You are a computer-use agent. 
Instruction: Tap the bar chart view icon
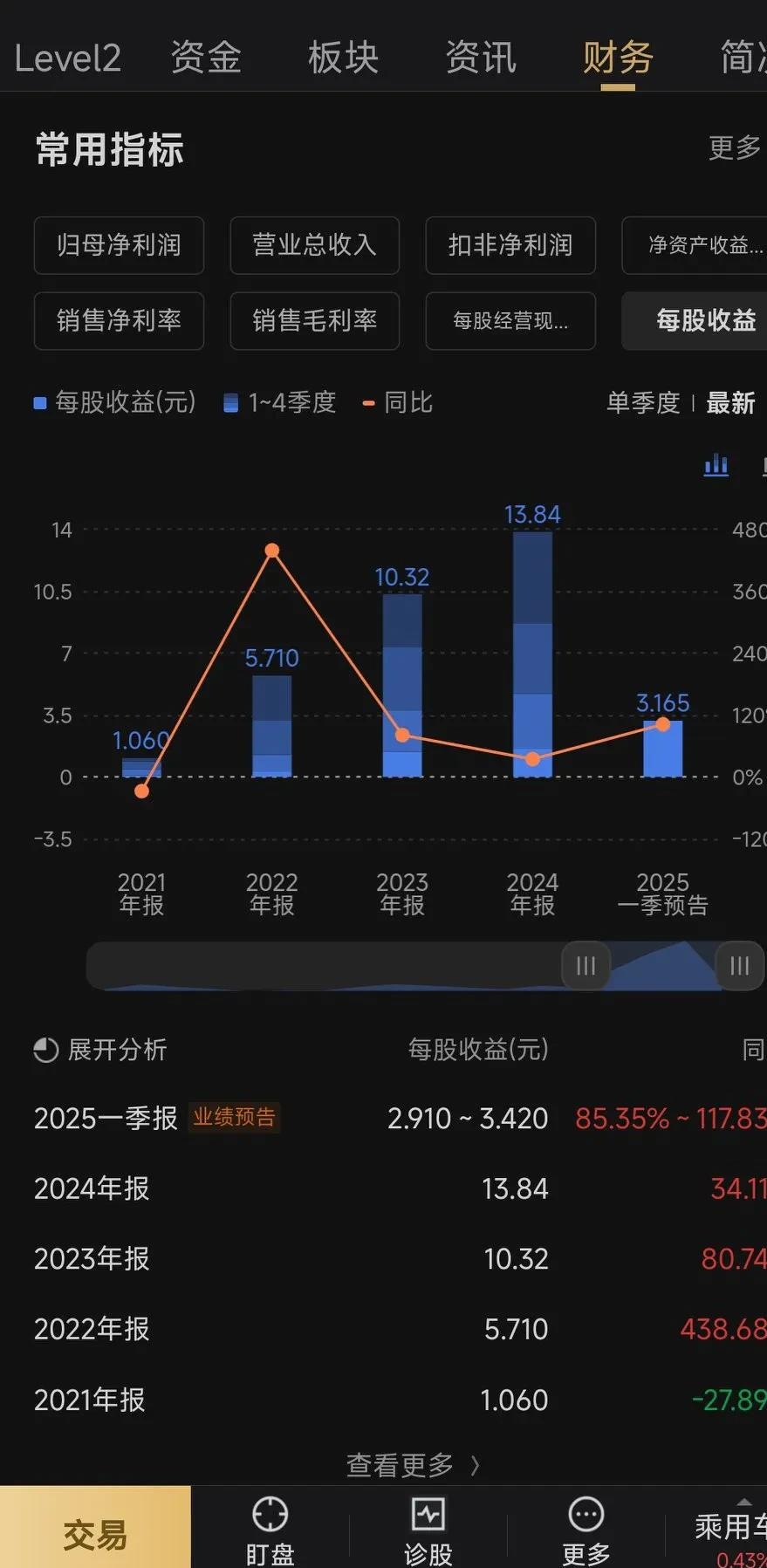(x=716, y=465)
